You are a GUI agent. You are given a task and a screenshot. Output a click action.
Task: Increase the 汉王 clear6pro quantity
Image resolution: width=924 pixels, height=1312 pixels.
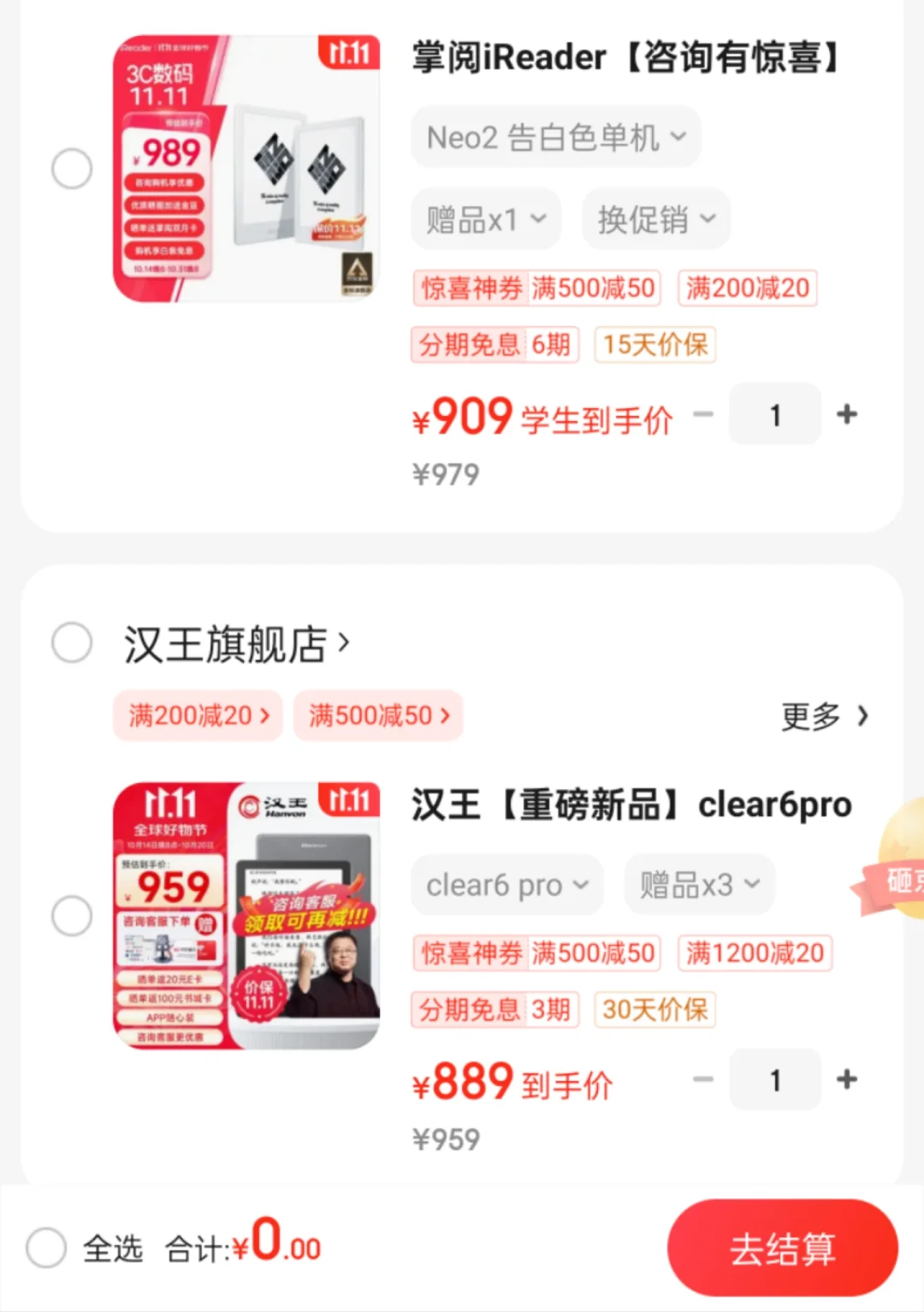(847, 1080)
